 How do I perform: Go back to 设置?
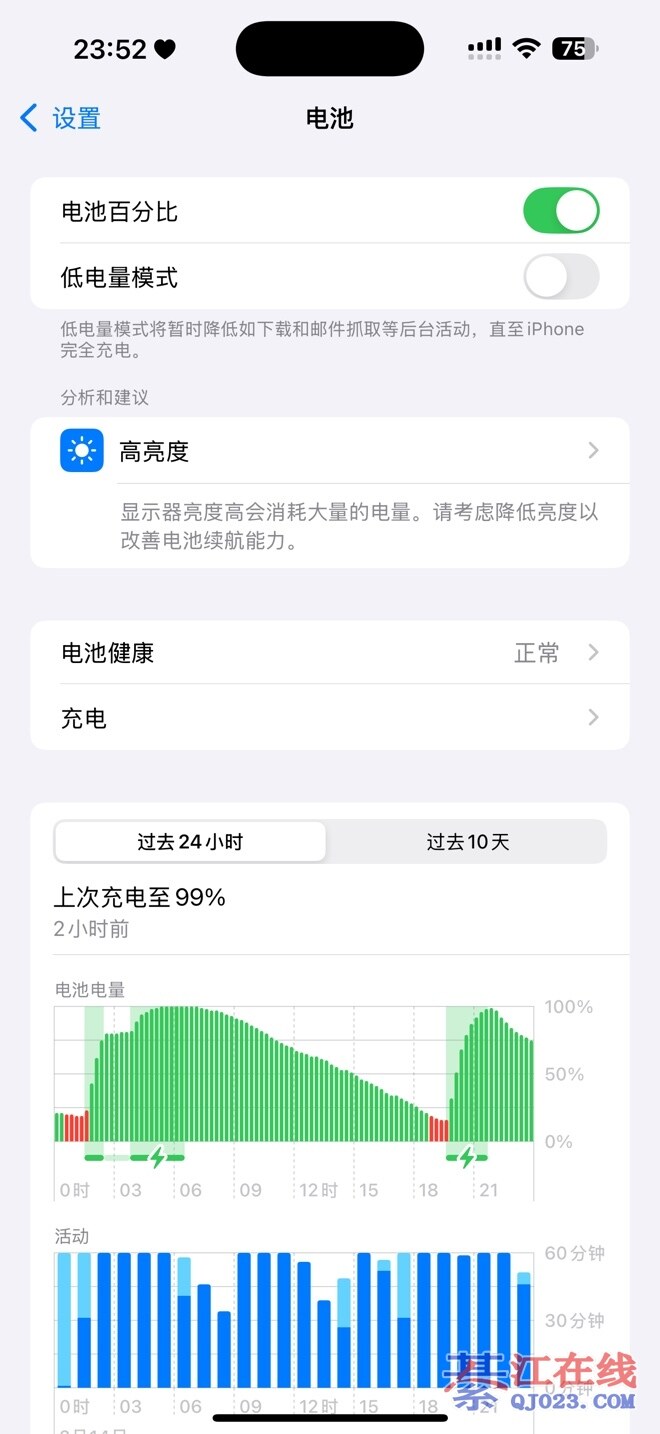(61, 118)
